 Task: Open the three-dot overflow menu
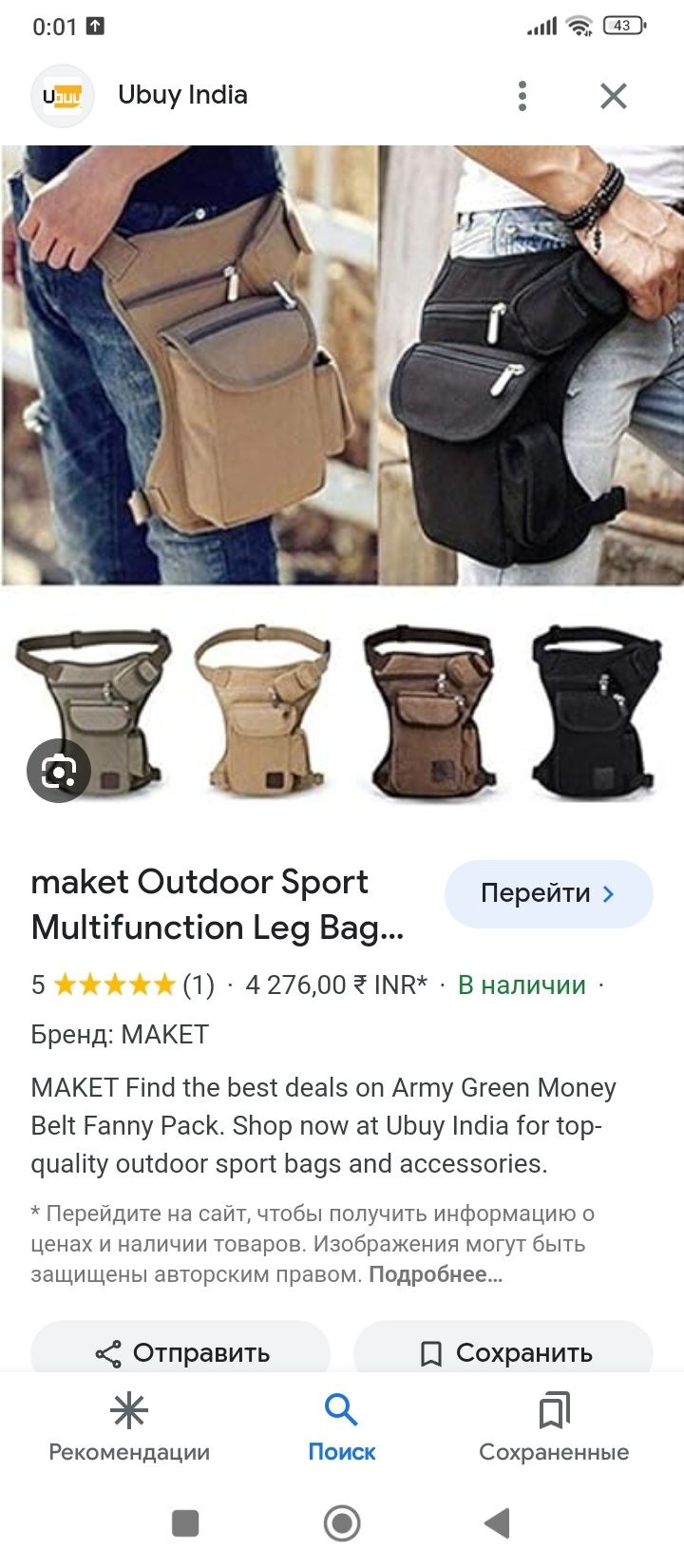click(522, 96)
